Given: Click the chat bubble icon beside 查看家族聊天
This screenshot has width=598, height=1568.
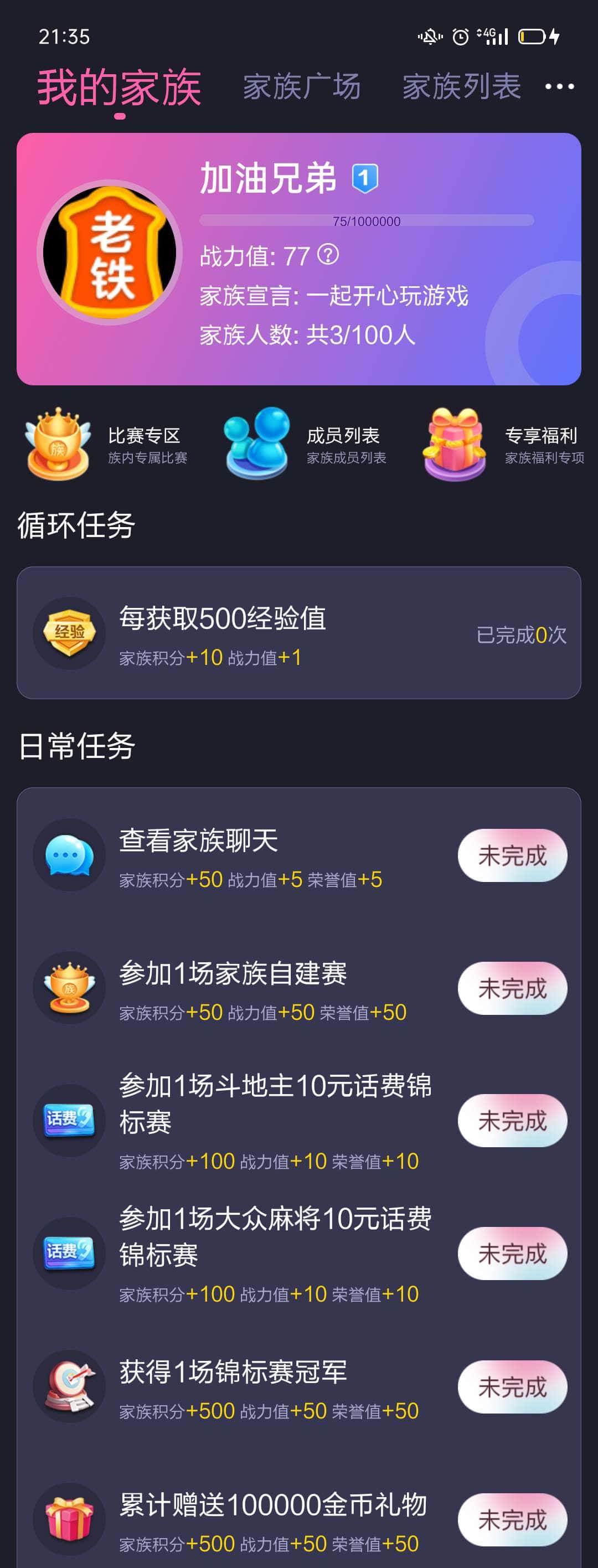Looking at the screenshot, I should point(69,855).
